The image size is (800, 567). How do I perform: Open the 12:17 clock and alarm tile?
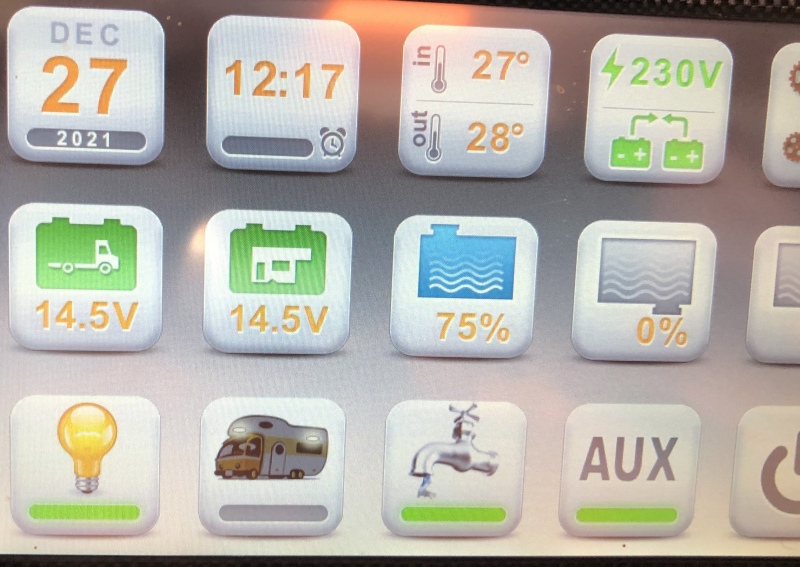283,93
